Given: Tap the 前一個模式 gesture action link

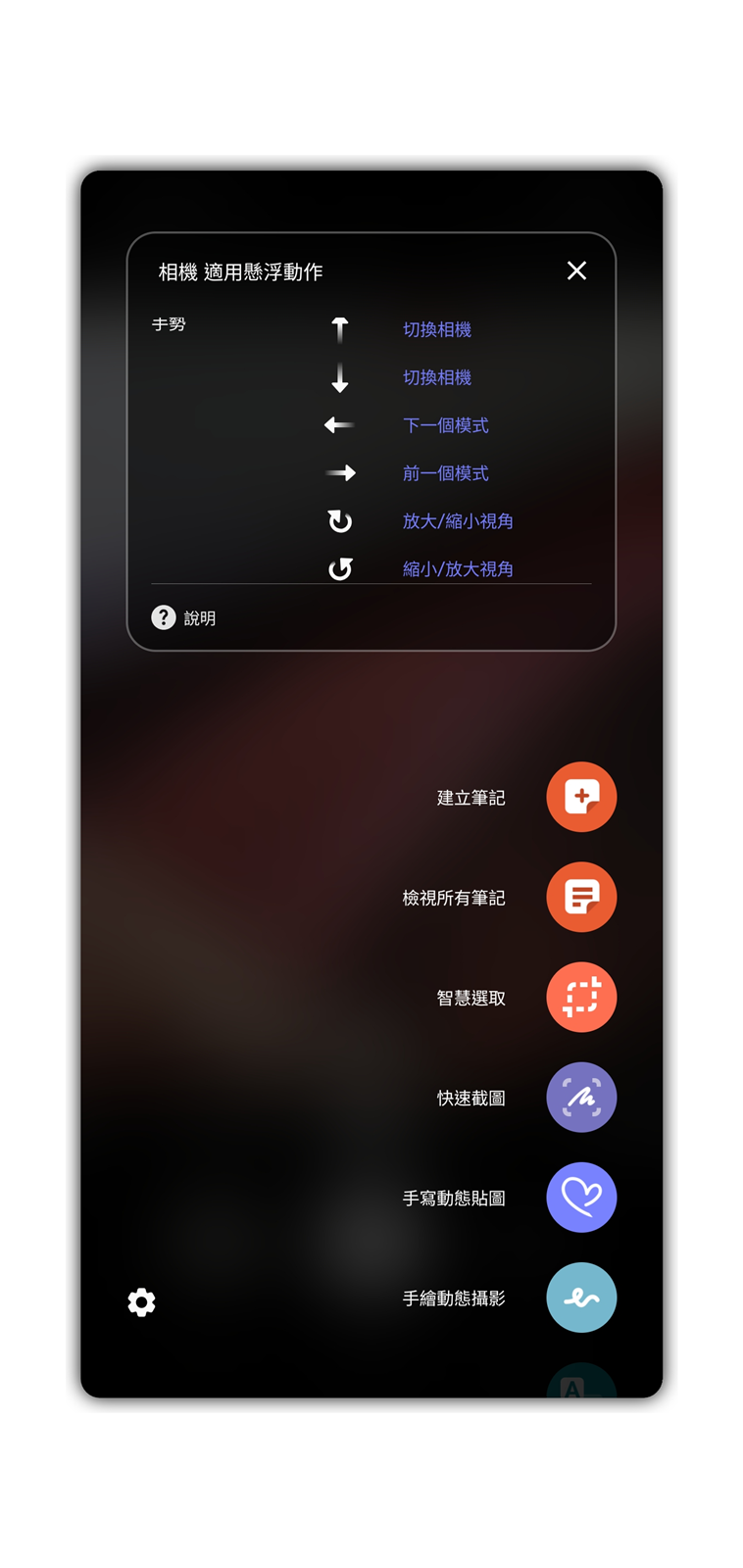Looking at the screenshot, I should click(445, 473).
